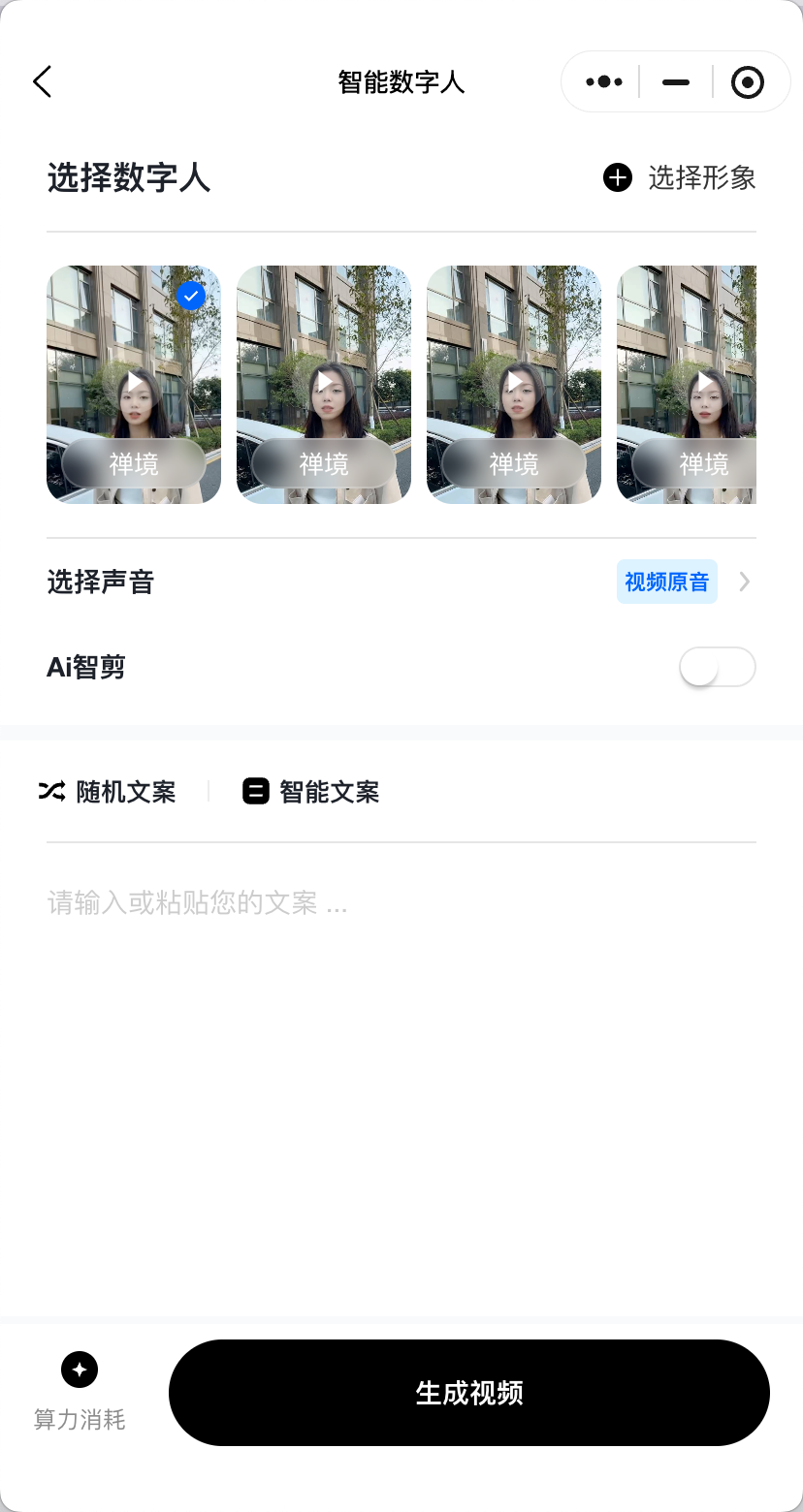Select the 随机文案 option
Viewport: 803px width, 1512px height.
click(124, 792)
